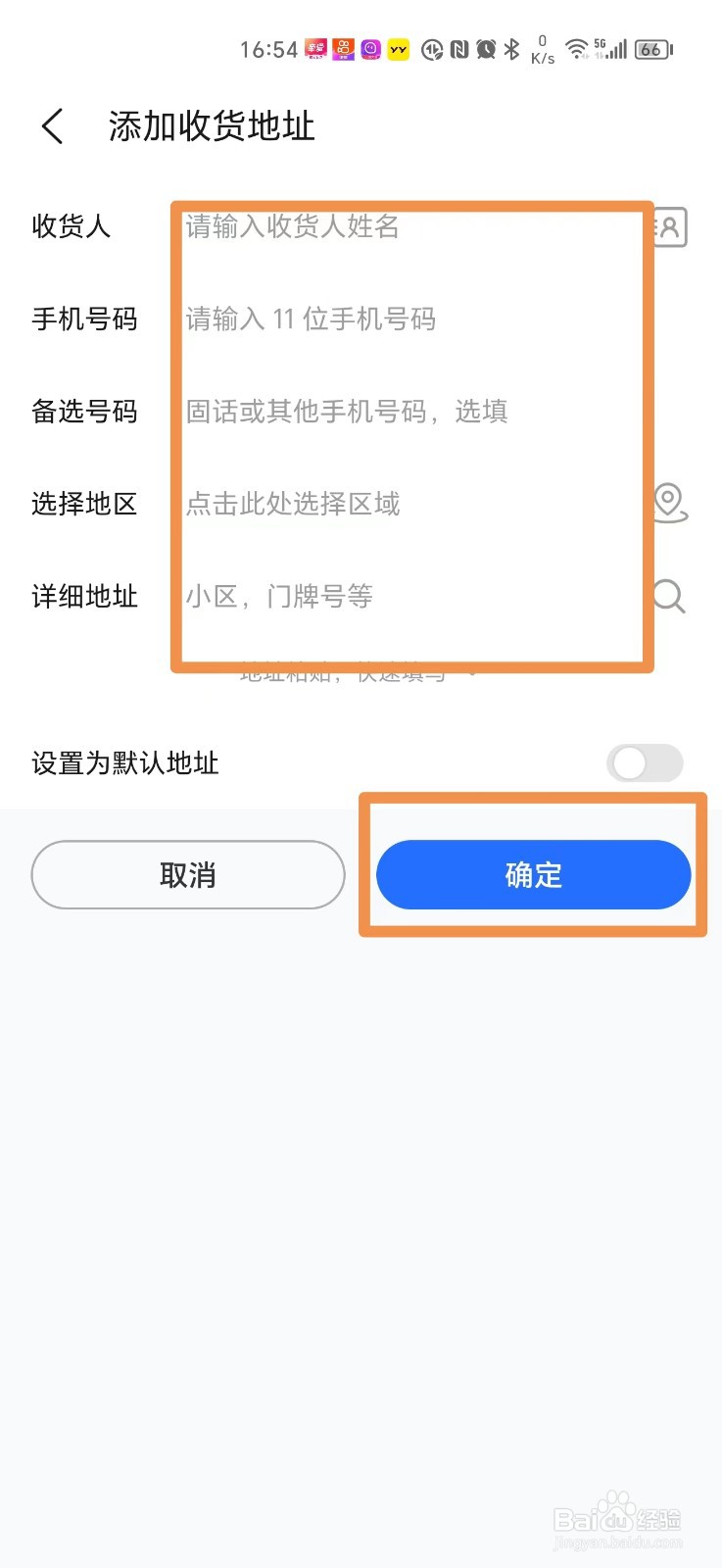Click the location pin icon beside 选择地区
722x1568 pixels.
coord(668,502)
